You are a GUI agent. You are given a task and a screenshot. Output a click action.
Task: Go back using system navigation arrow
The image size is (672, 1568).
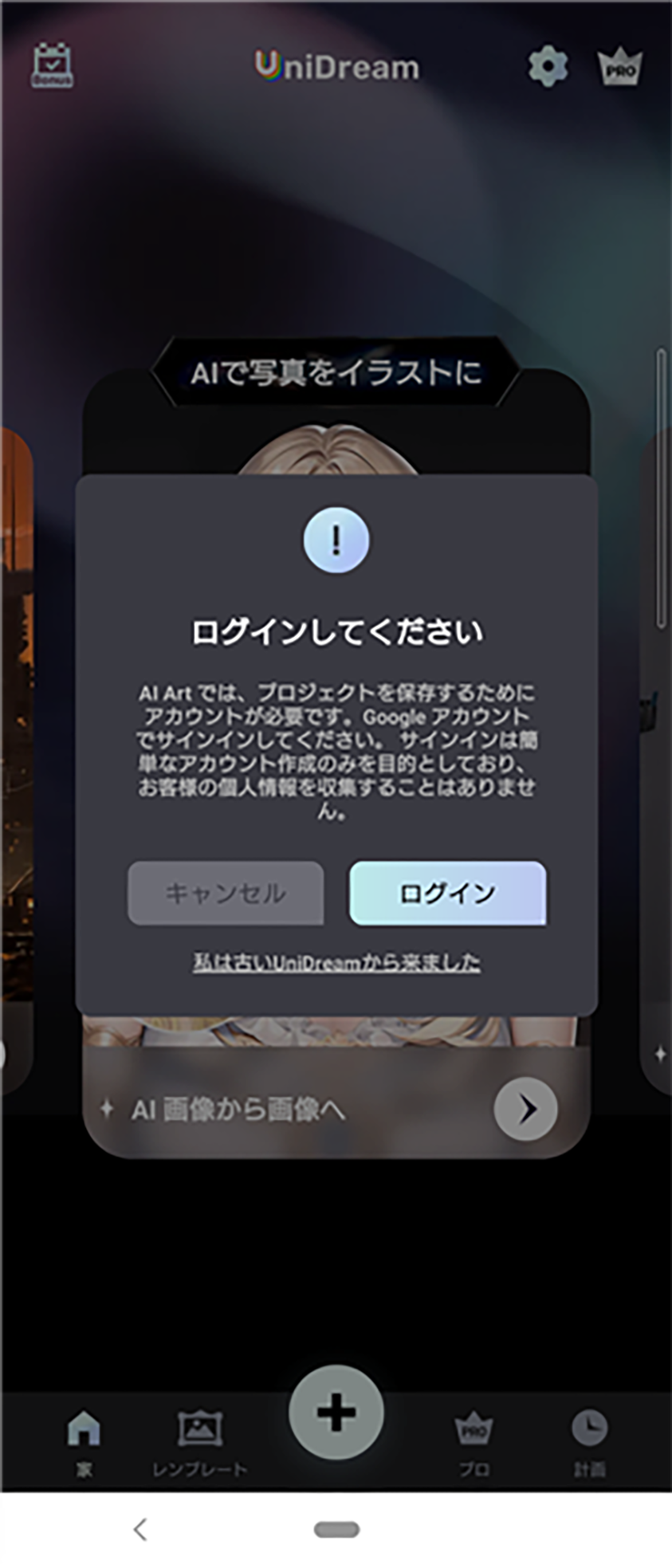pos(140,1529)
